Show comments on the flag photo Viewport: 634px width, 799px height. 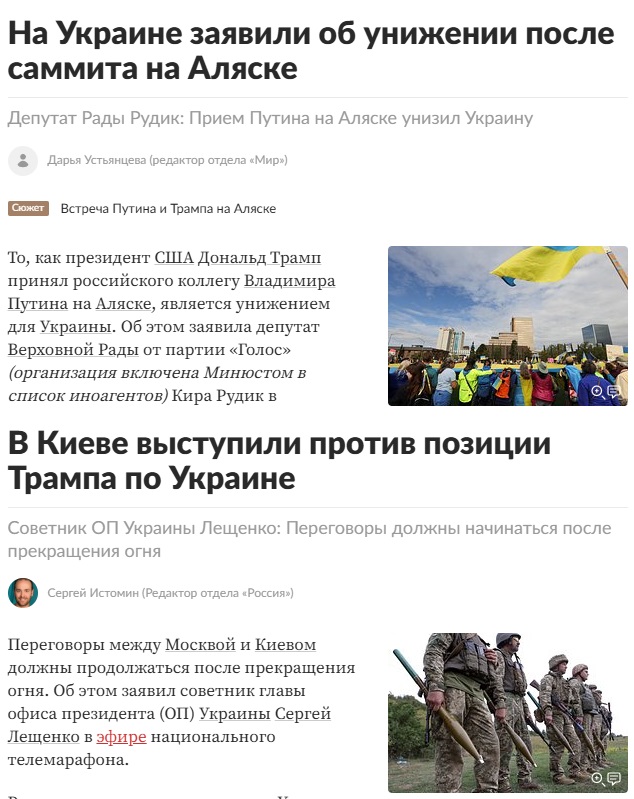point(614,392)
